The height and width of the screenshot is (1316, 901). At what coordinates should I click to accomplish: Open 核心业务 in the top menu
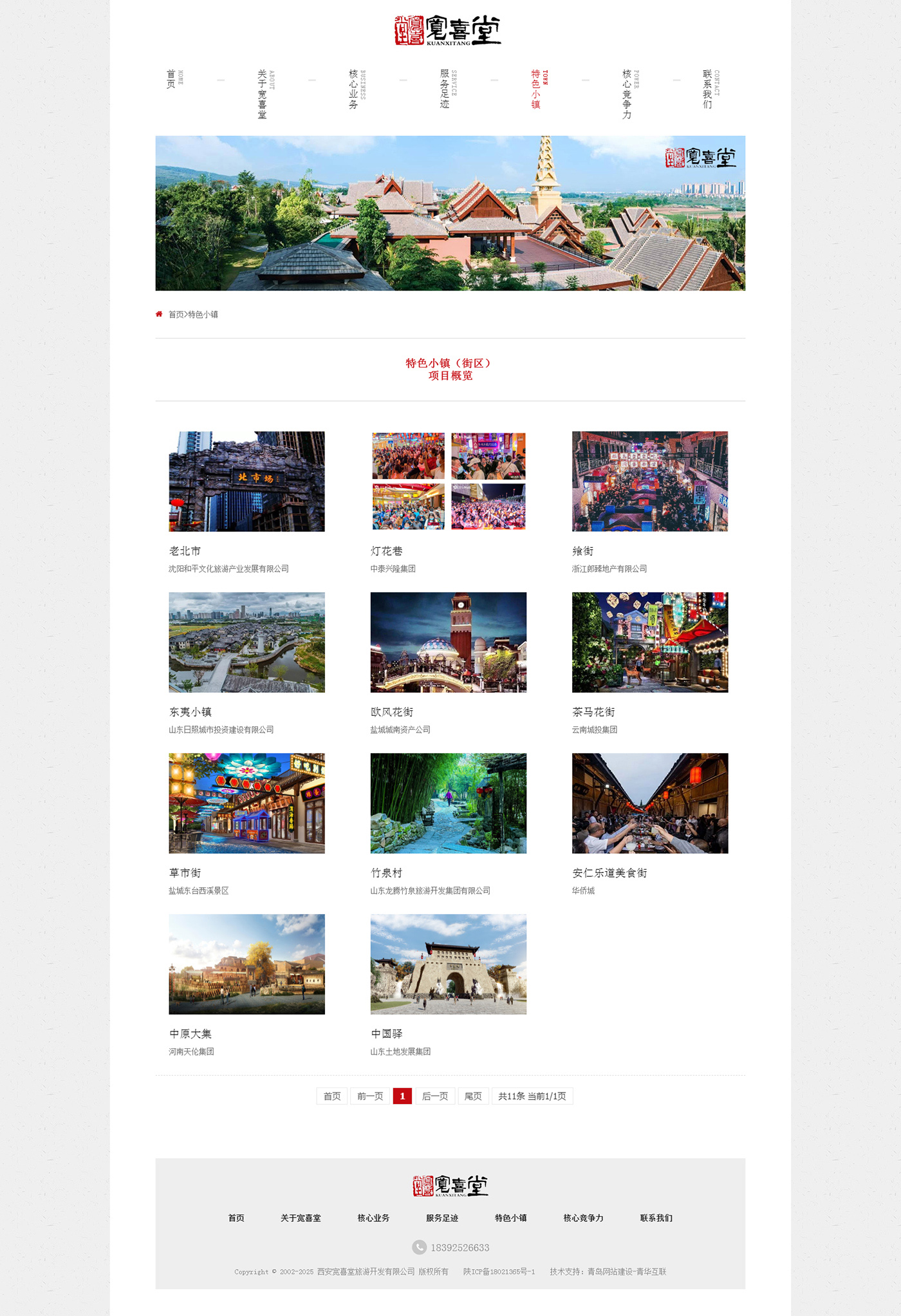pyautogui.click(x=353, y=89)
